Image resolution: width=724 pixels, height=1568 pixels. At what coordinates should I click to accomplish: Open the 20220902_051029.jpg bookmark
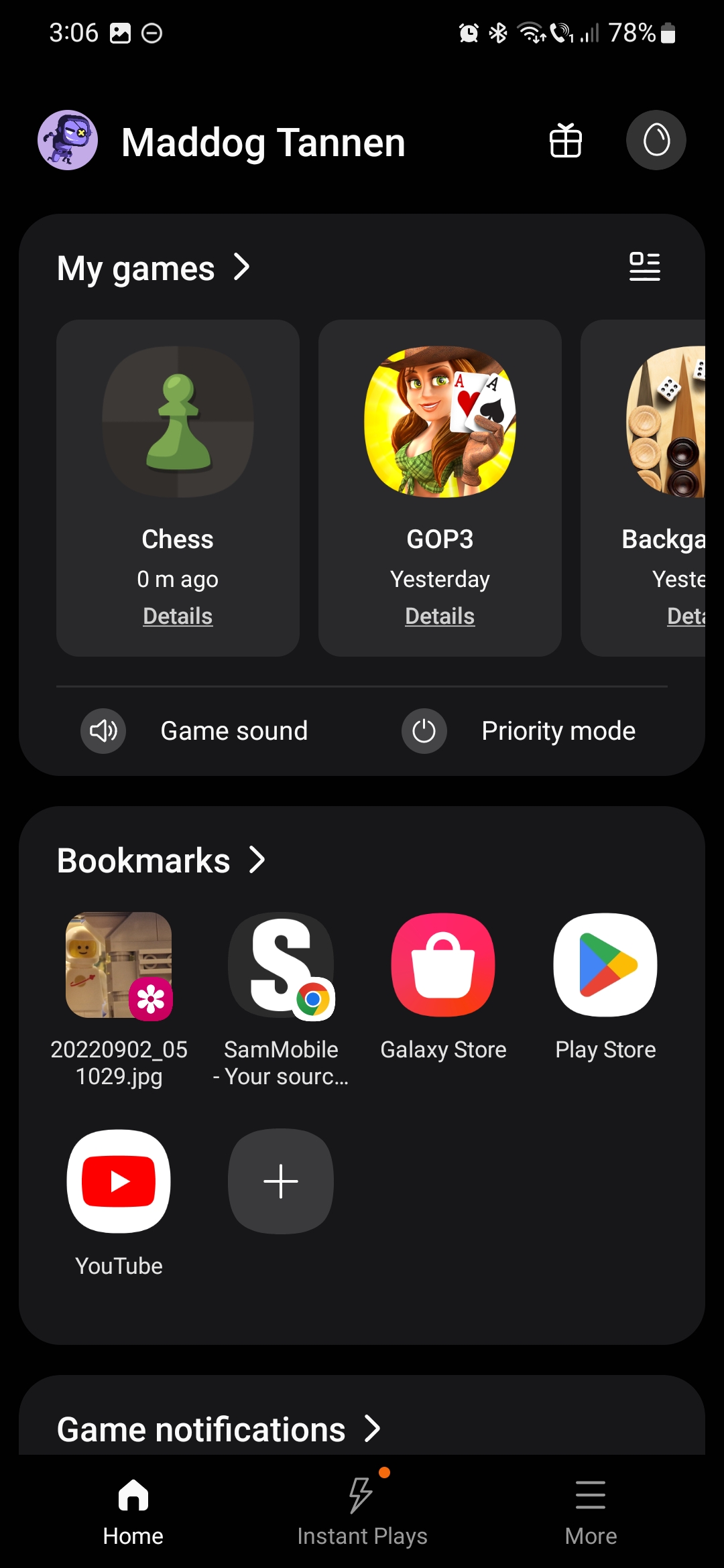pyautogui.click(x=119, y=966)
